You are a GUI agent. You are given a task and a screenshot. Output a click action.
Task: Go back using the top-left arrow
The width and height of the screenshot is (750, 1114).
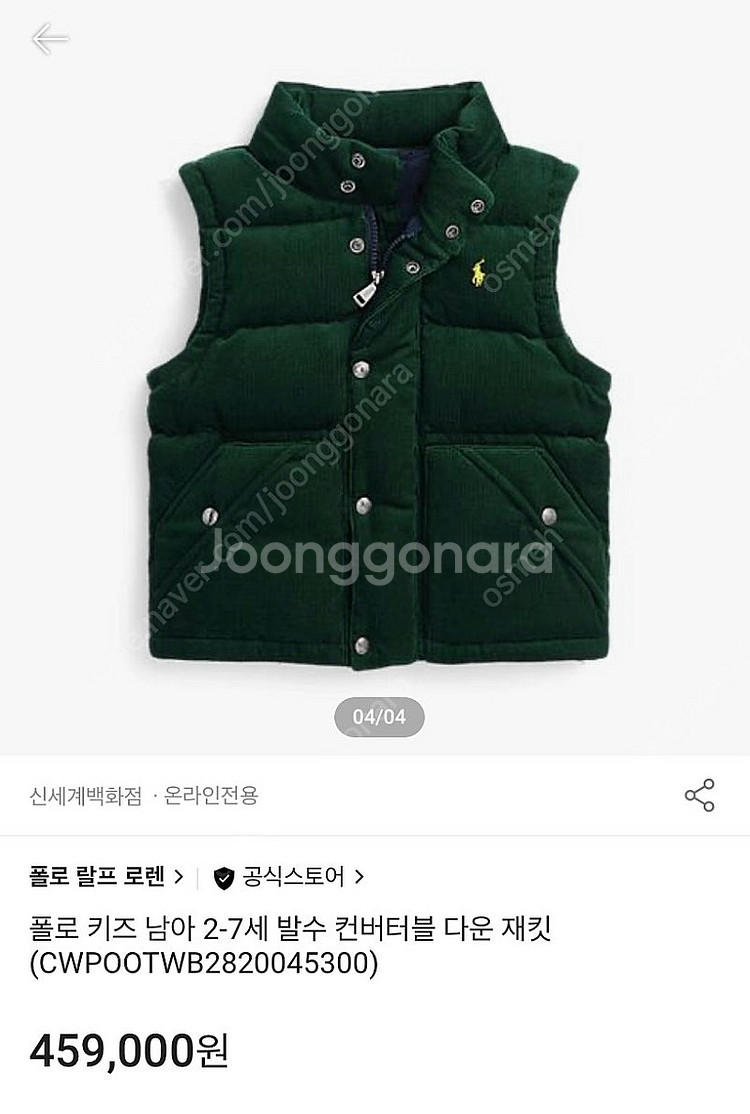(49, 40)
